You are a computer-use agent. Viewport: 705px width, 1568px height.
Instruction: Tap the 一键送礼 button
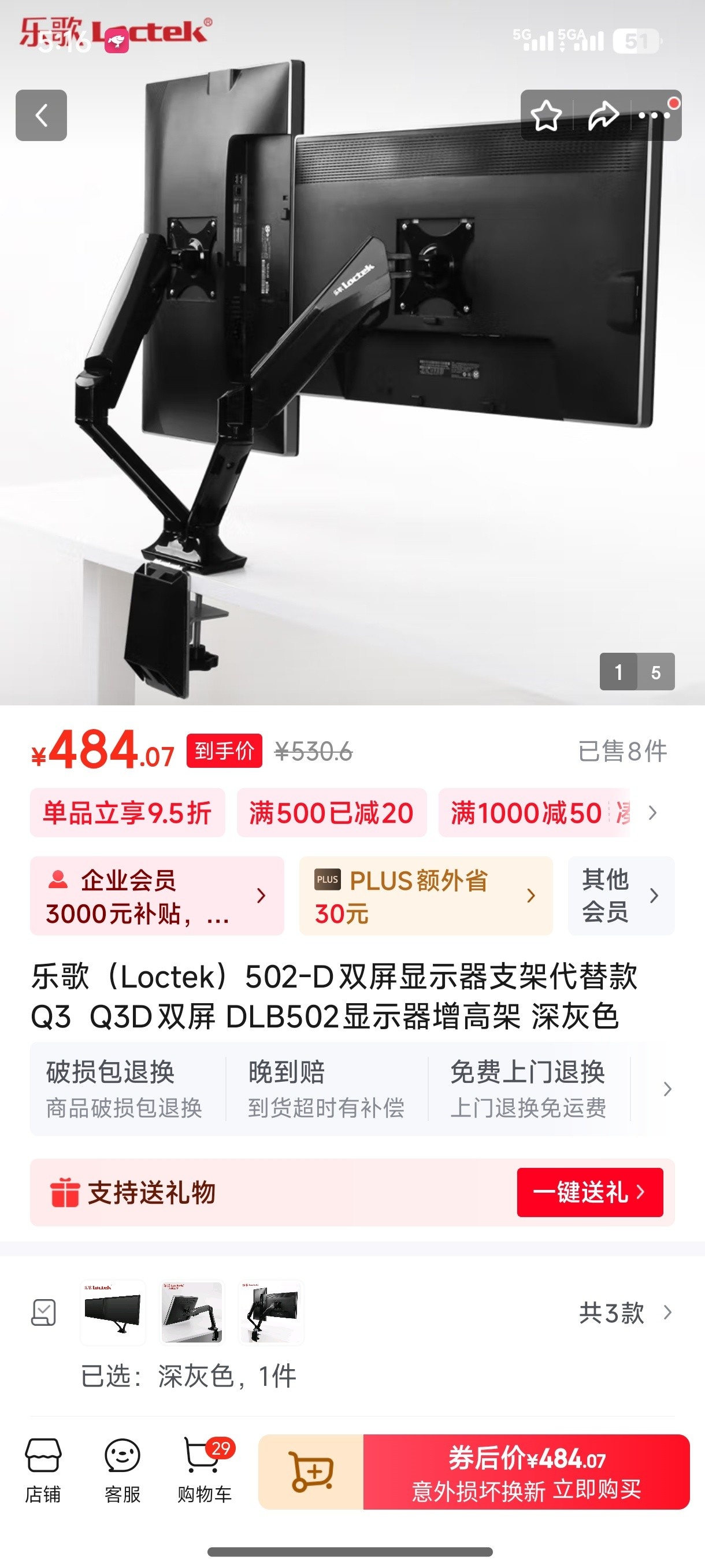point(589,1192)
